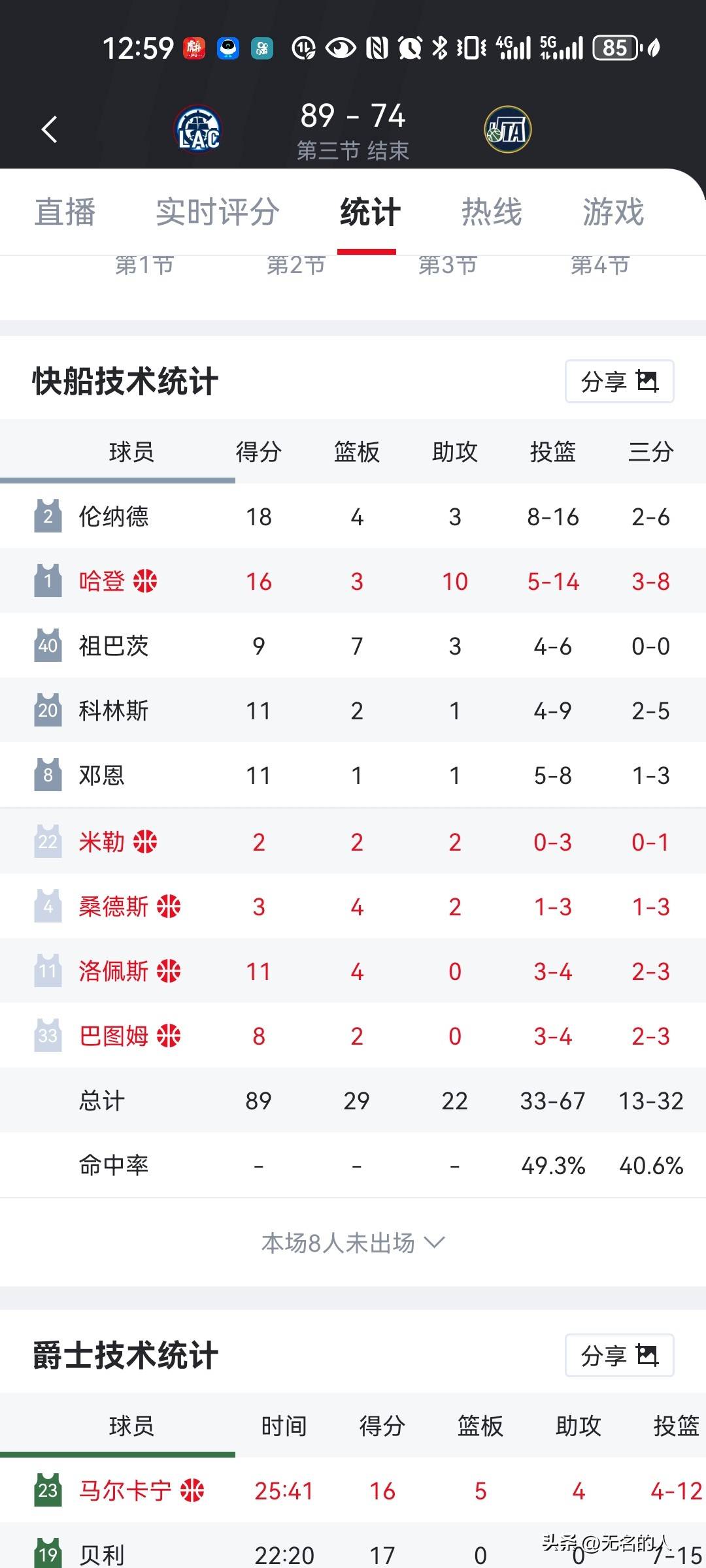Click jersey number 40 icon for 祖巴茨
706x1568 pixels.
pos(47,645)
